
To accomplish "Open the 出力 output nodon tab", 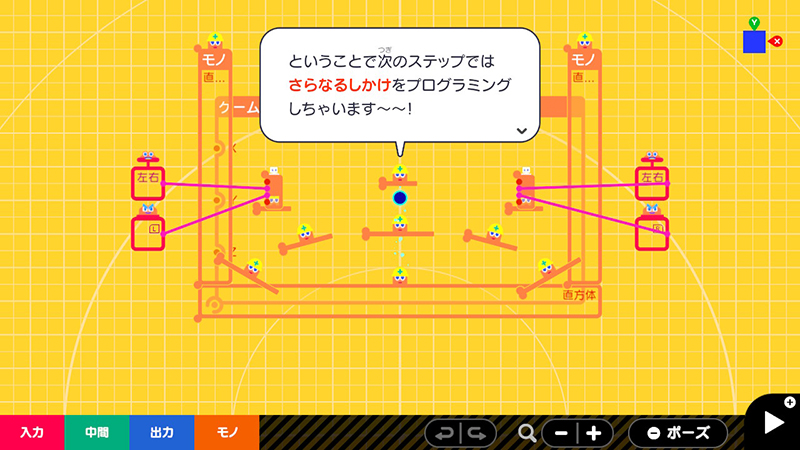I will (x=162, y=433).
